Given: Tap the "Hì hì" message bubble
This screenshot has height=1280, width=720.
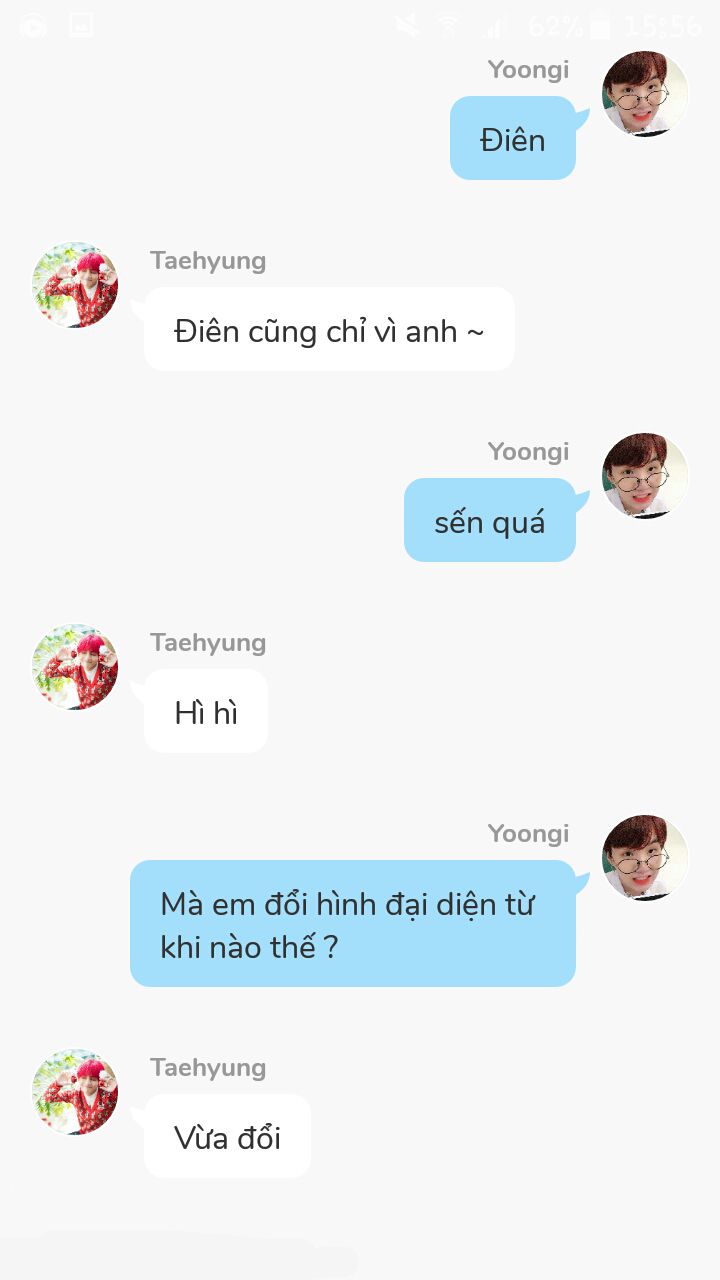Looking at the screenshot, I should [x=206, y=711].
